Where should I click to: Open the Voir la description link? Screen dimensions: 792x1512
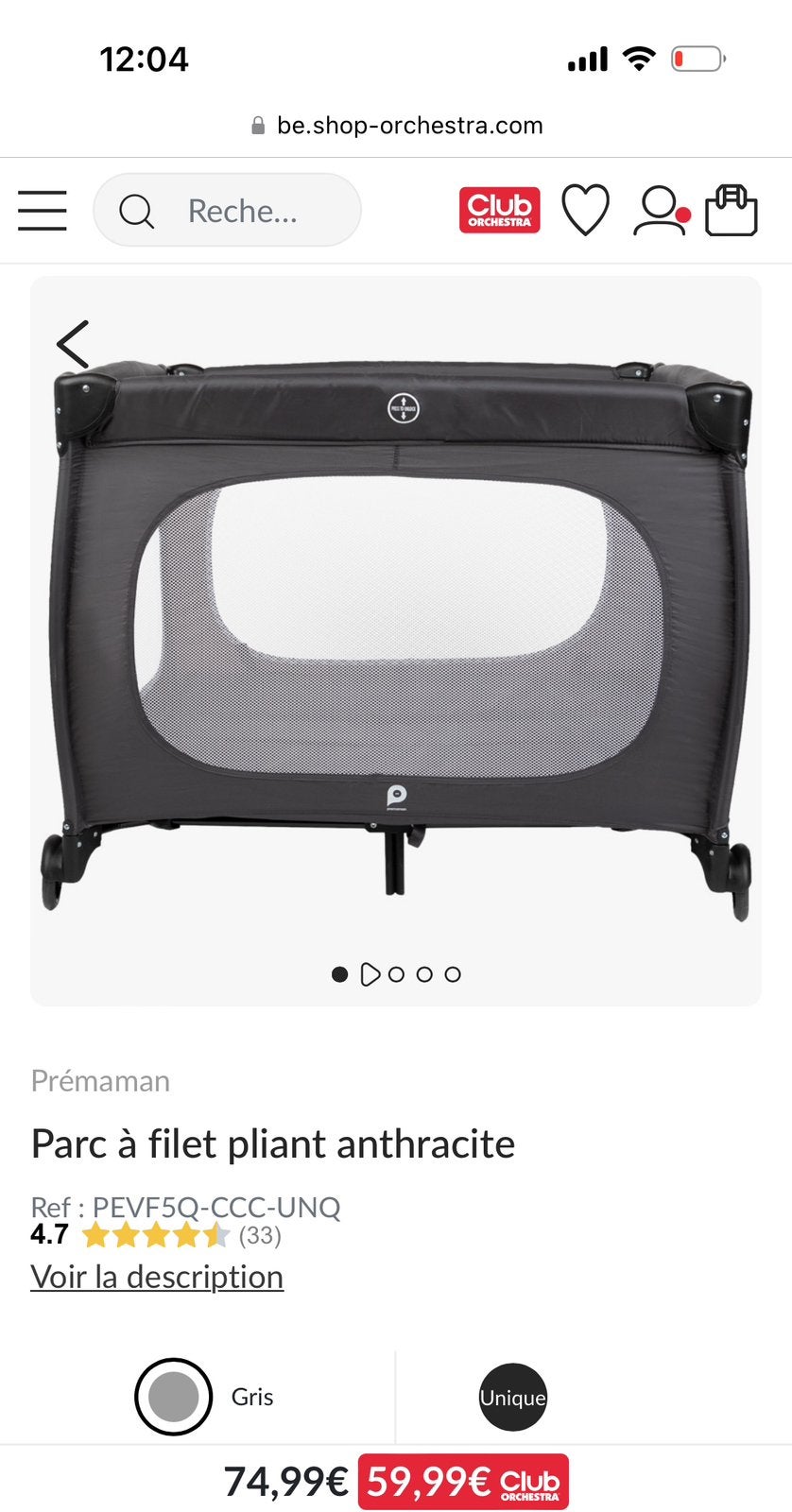click(157, 1277)
